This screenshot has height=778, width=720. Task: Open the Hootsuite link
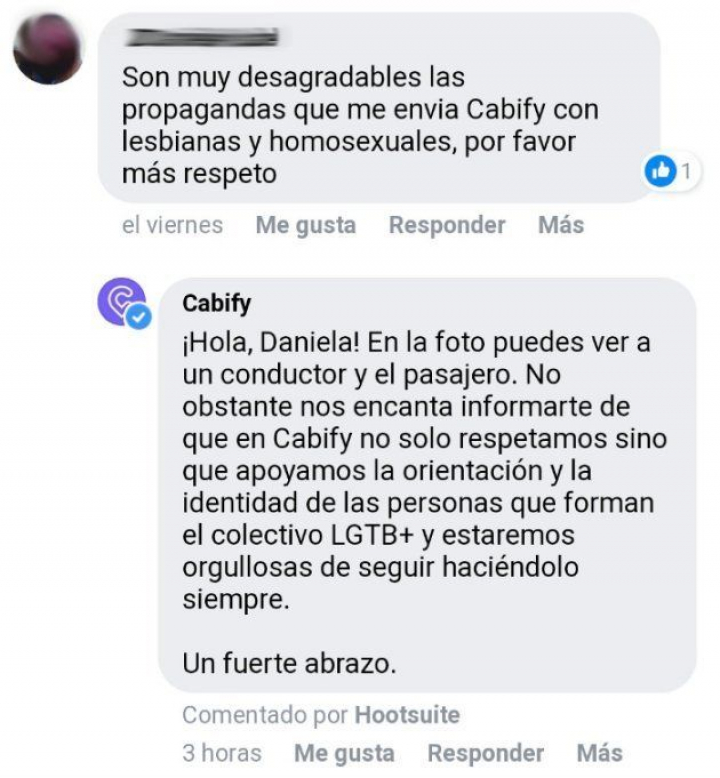coord(406,715)
